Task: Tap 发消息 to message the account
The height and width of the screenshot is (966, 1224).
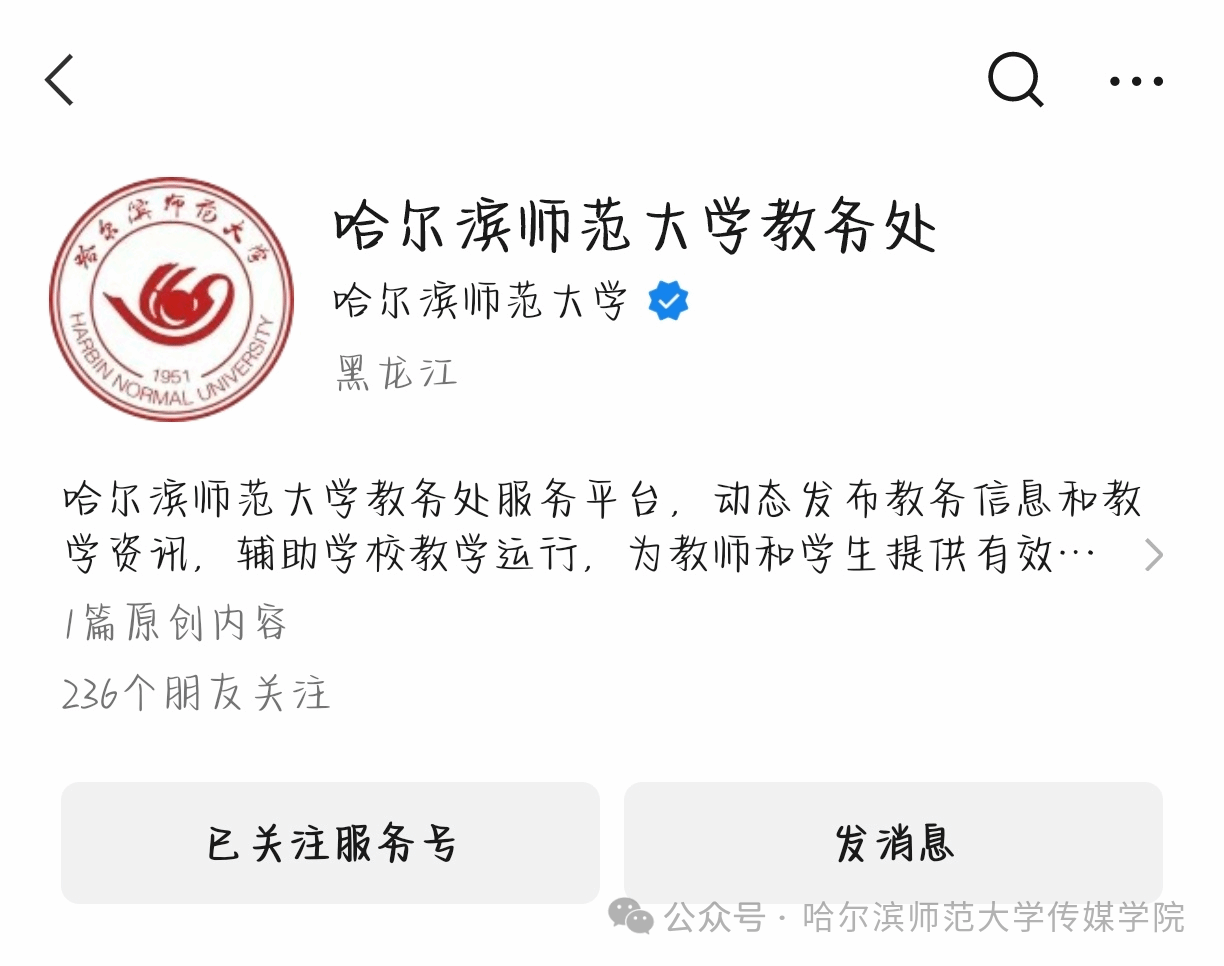Action: 893,843
